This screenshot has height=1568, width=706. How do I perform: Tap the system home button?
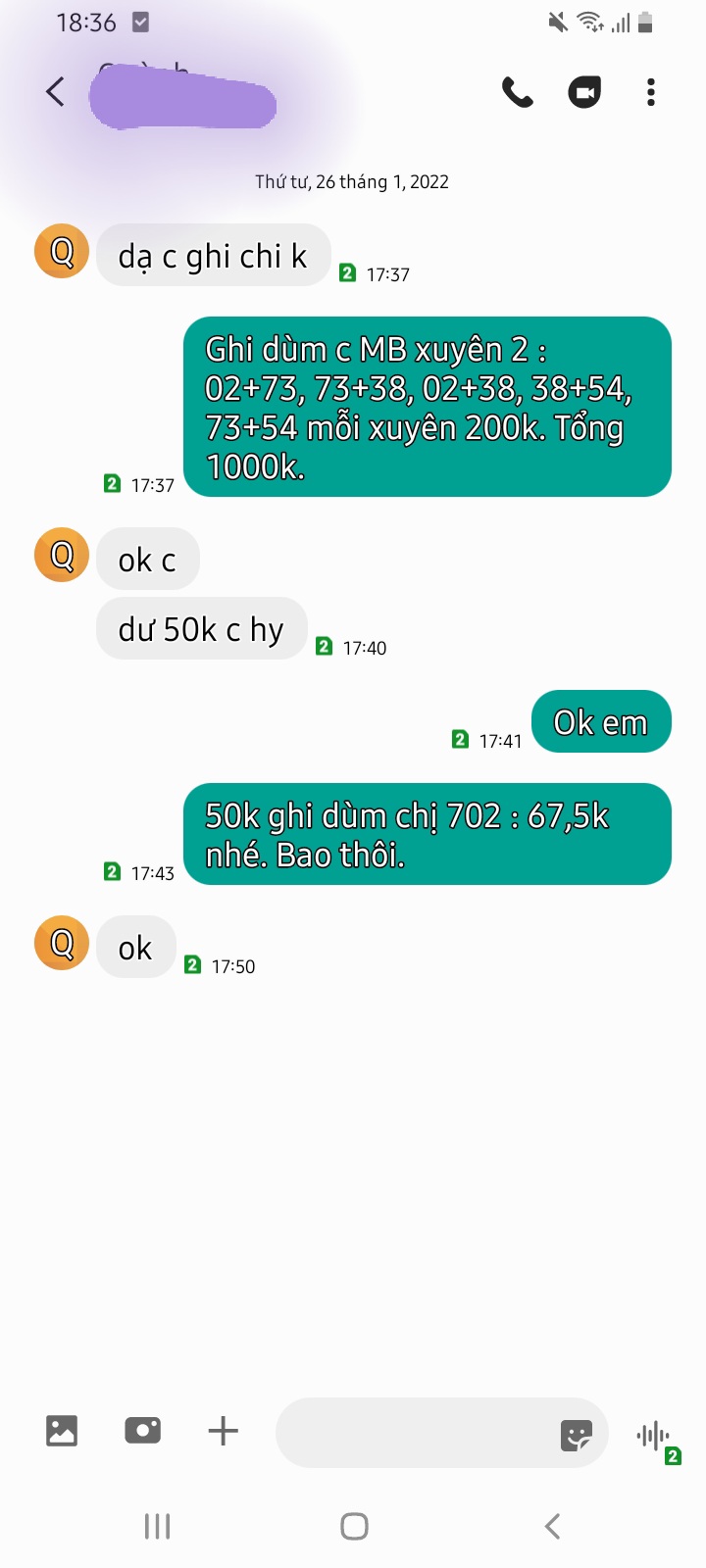(354, 1526)
